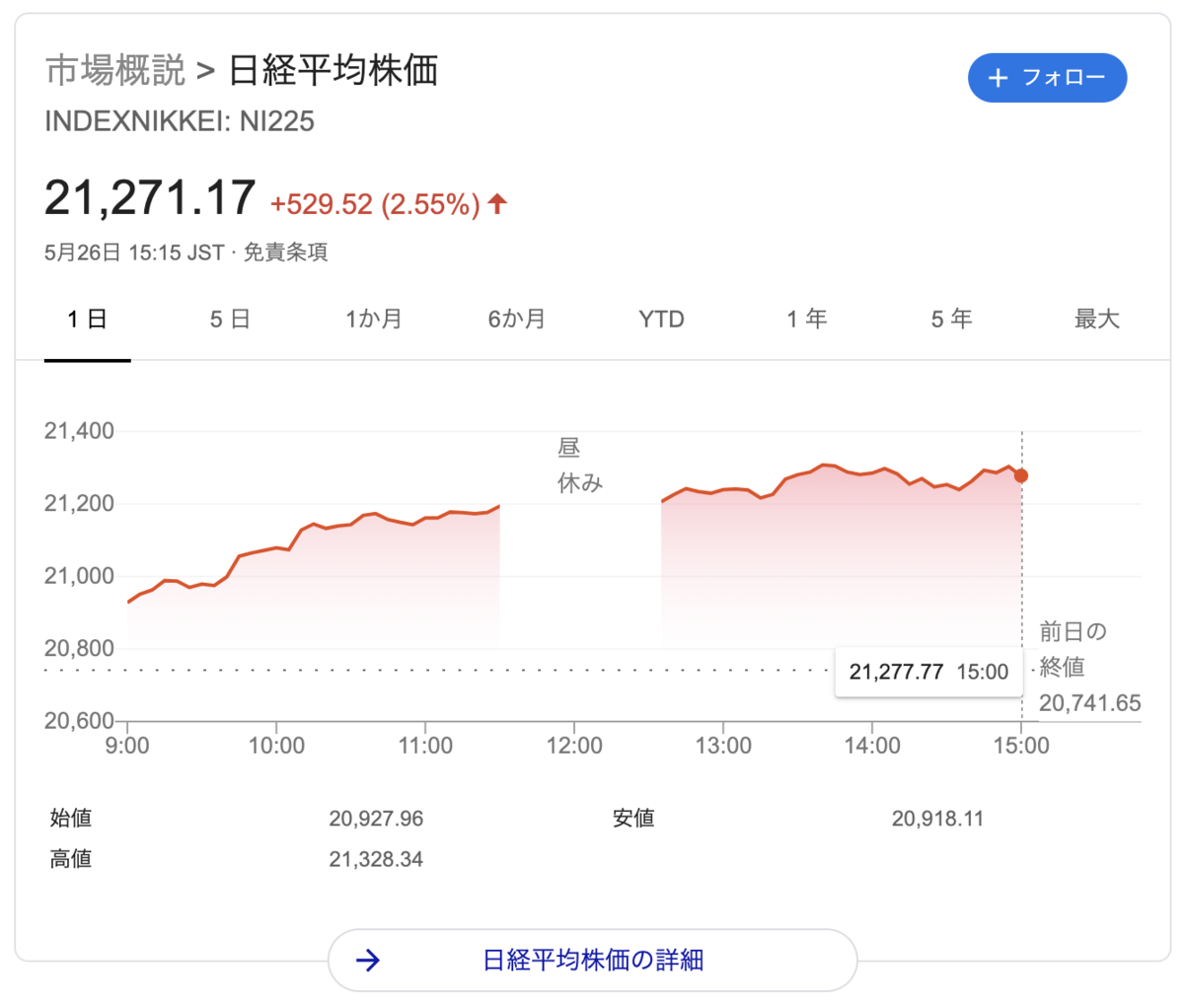Follow the Nikkei 225 index
The height and width of the screenshot is (1008, 1184).
click(x=1047, y=78)
